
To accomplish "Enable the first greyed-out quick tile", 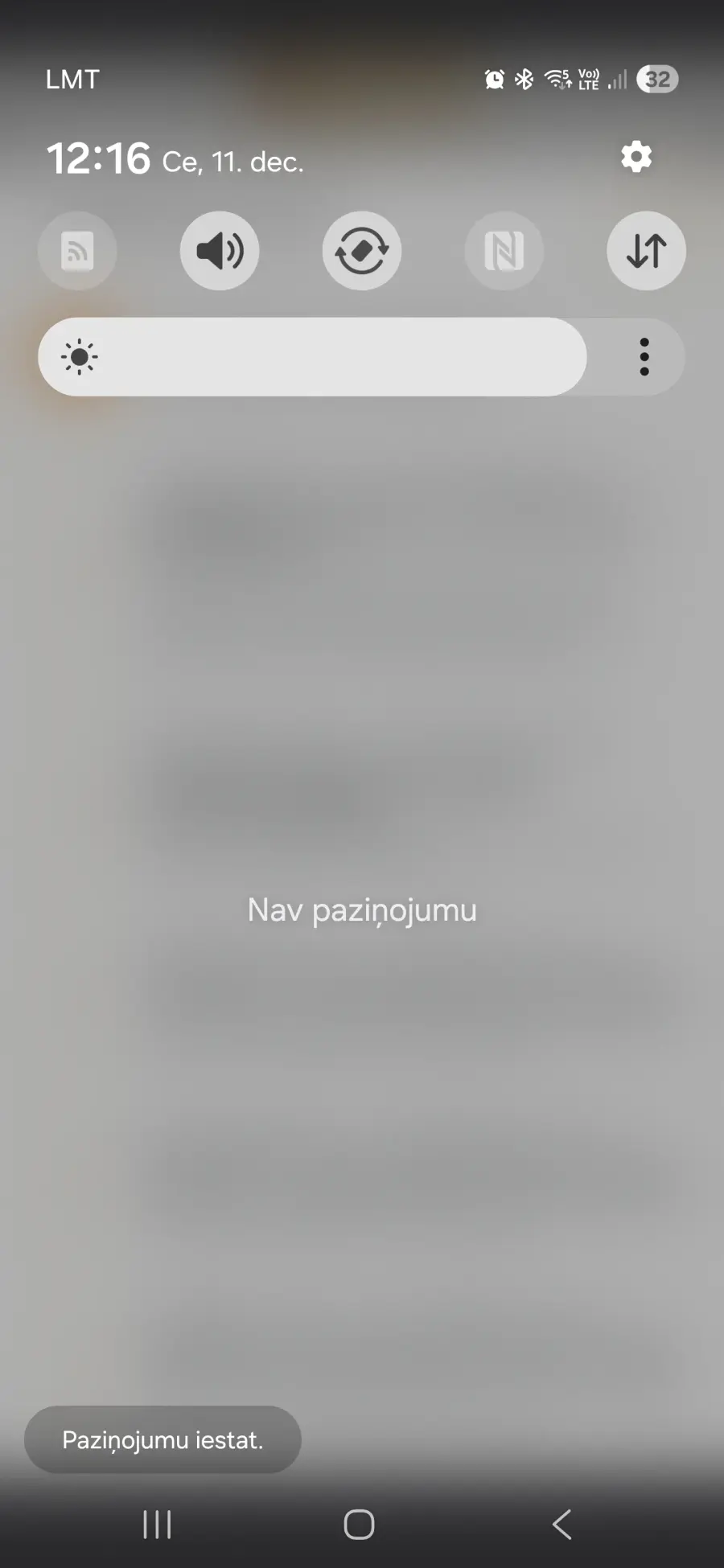I will click(x=77, y=251).
